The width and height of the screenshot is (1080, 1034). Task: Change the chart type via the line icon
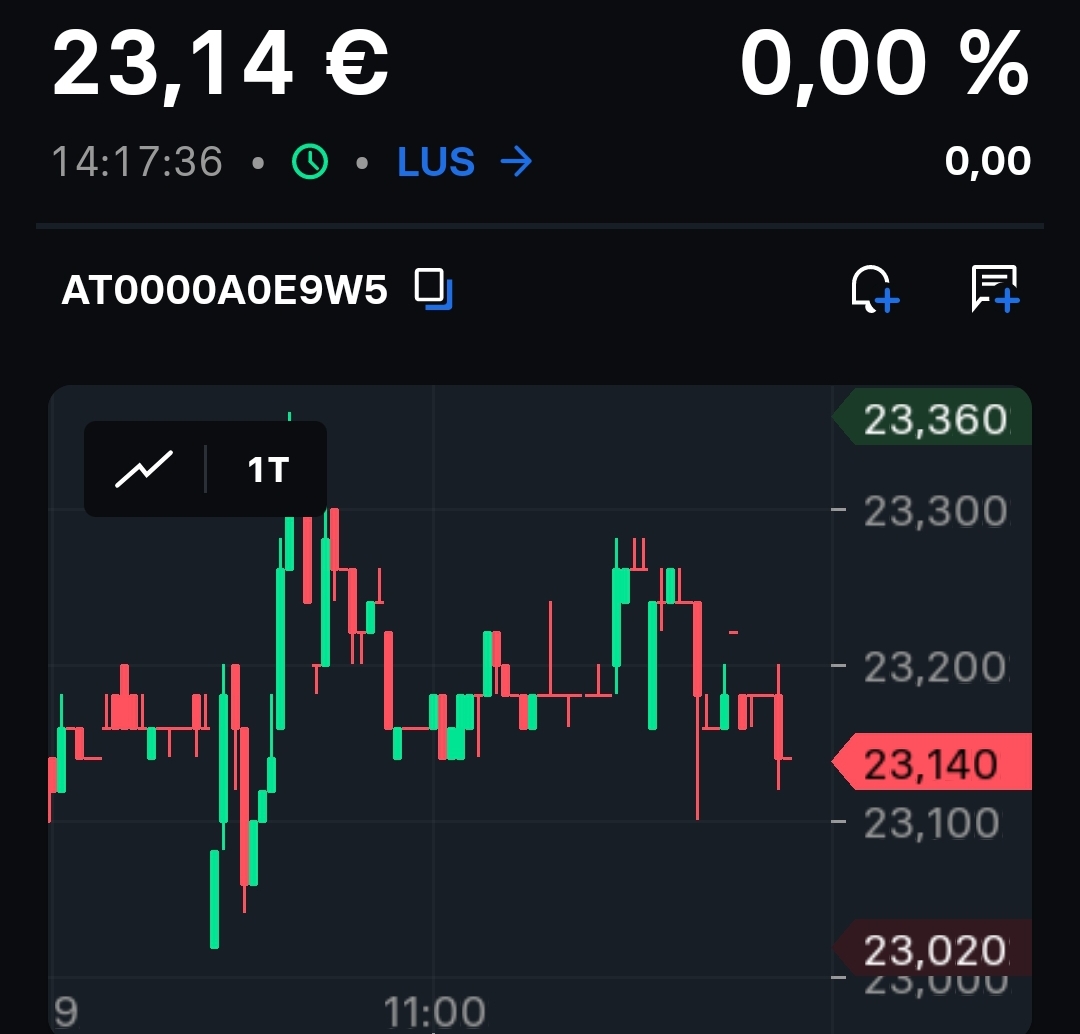pos(144,469)
